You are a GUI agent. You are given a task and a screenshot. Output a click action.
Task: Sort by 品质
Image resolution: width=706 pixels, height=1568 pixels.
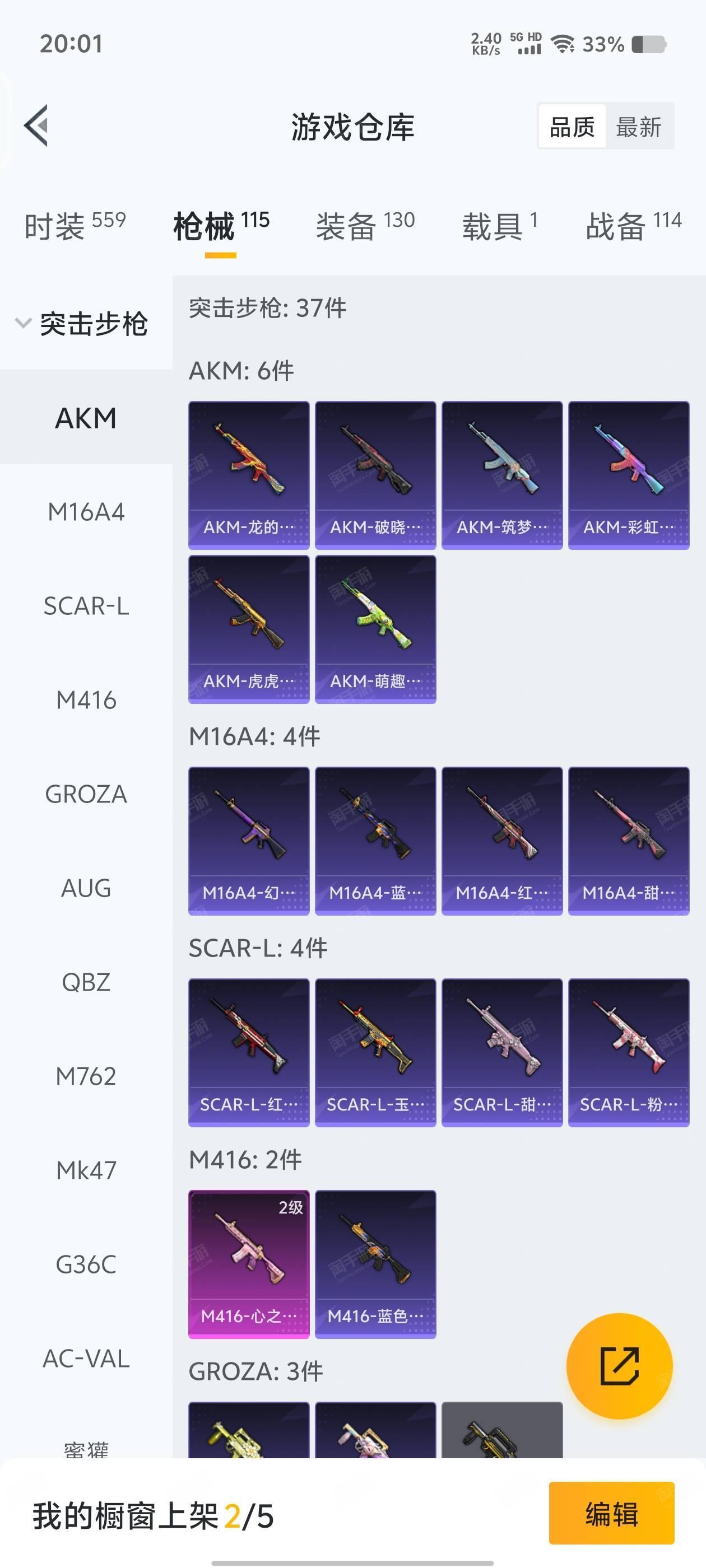tap(572, 127)
